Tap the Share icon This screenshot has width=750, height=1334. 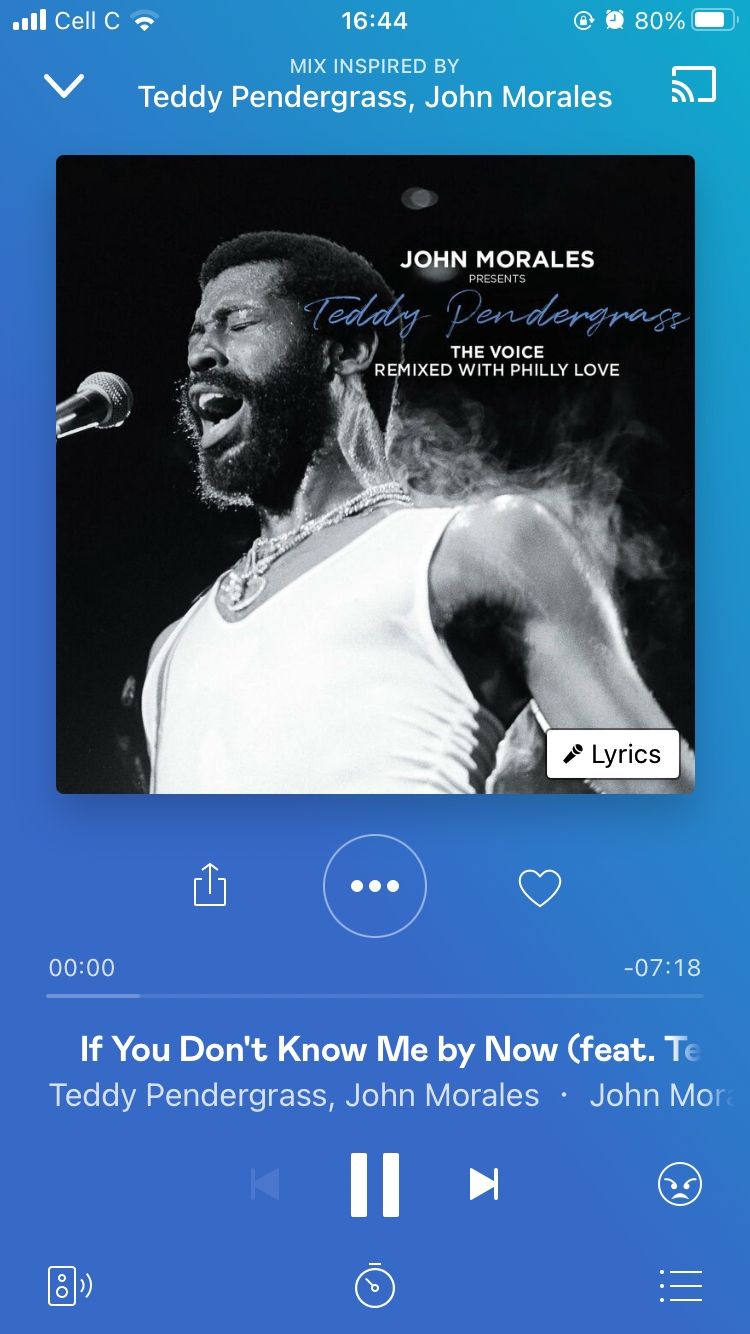coord(210,886)
